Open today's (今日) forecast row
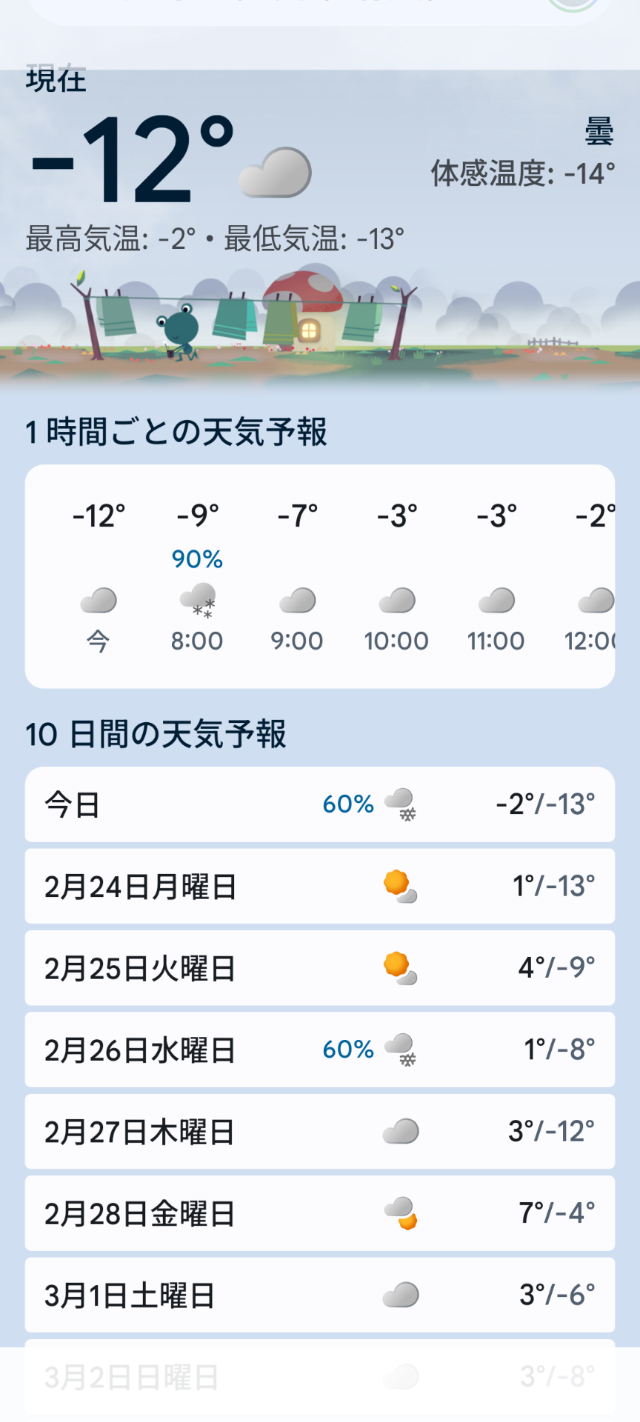This screenshot has width=640, height=1422. (320, 804)
